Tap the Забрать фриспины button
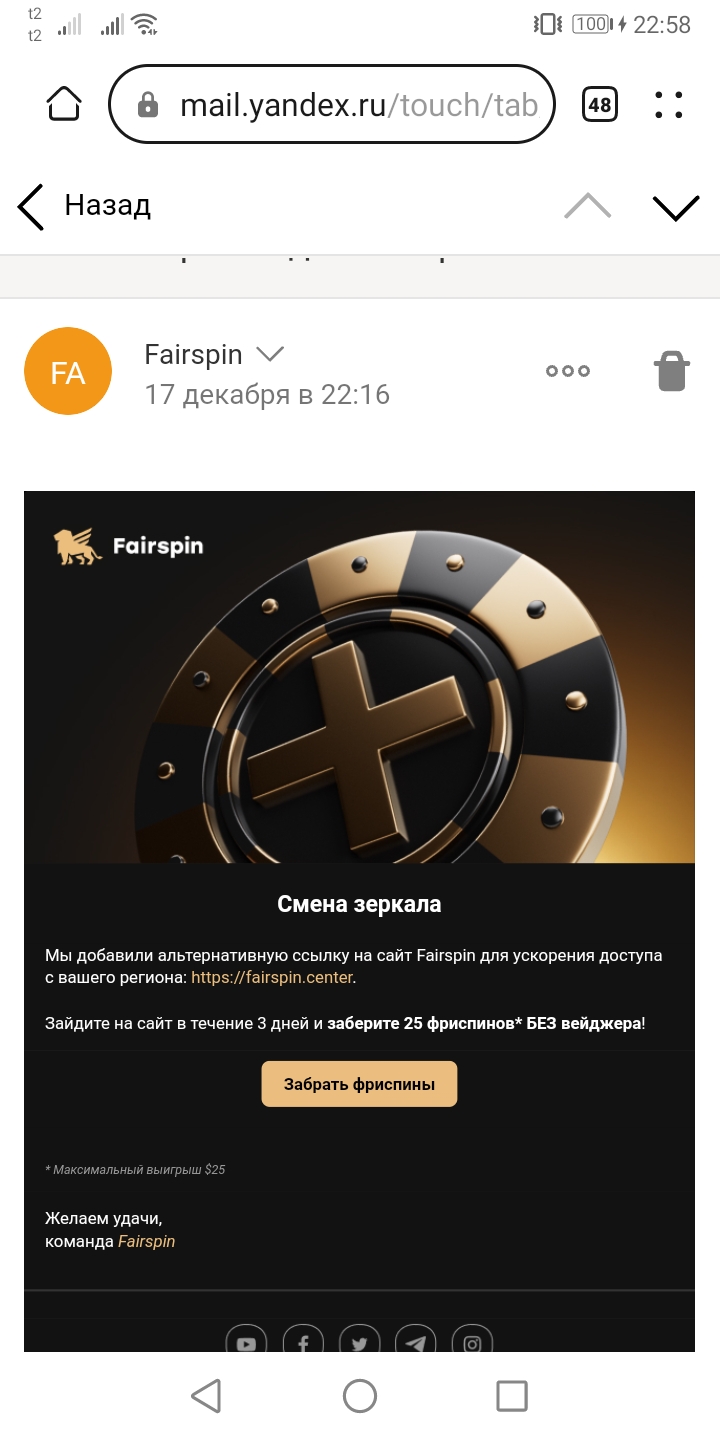This screenshot has width=720, height=1440. click(x=359, y=1084)
